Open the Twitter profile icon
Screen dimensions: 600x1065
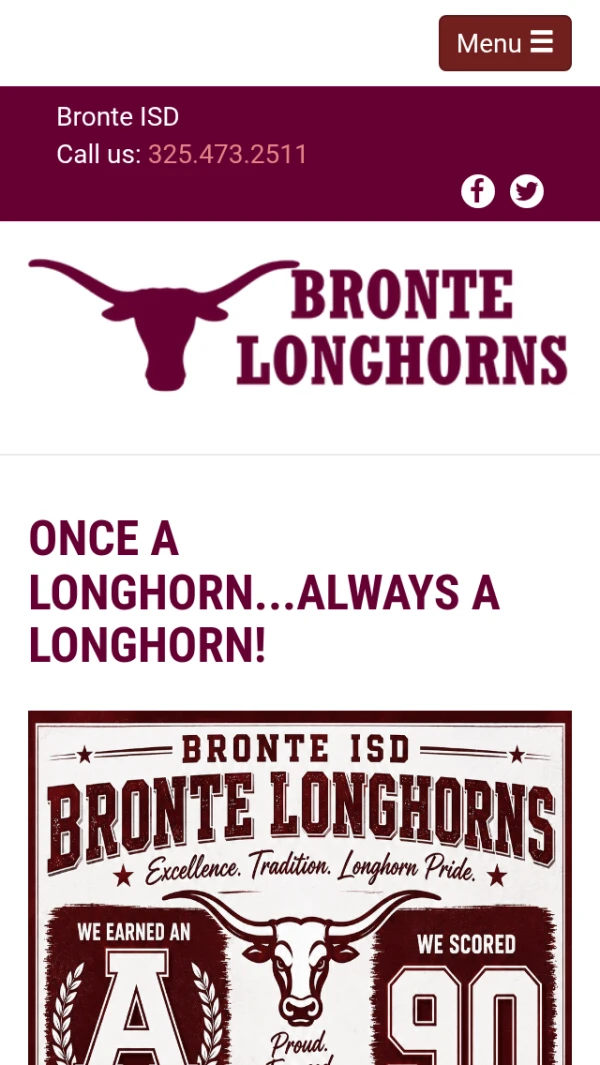527,191
